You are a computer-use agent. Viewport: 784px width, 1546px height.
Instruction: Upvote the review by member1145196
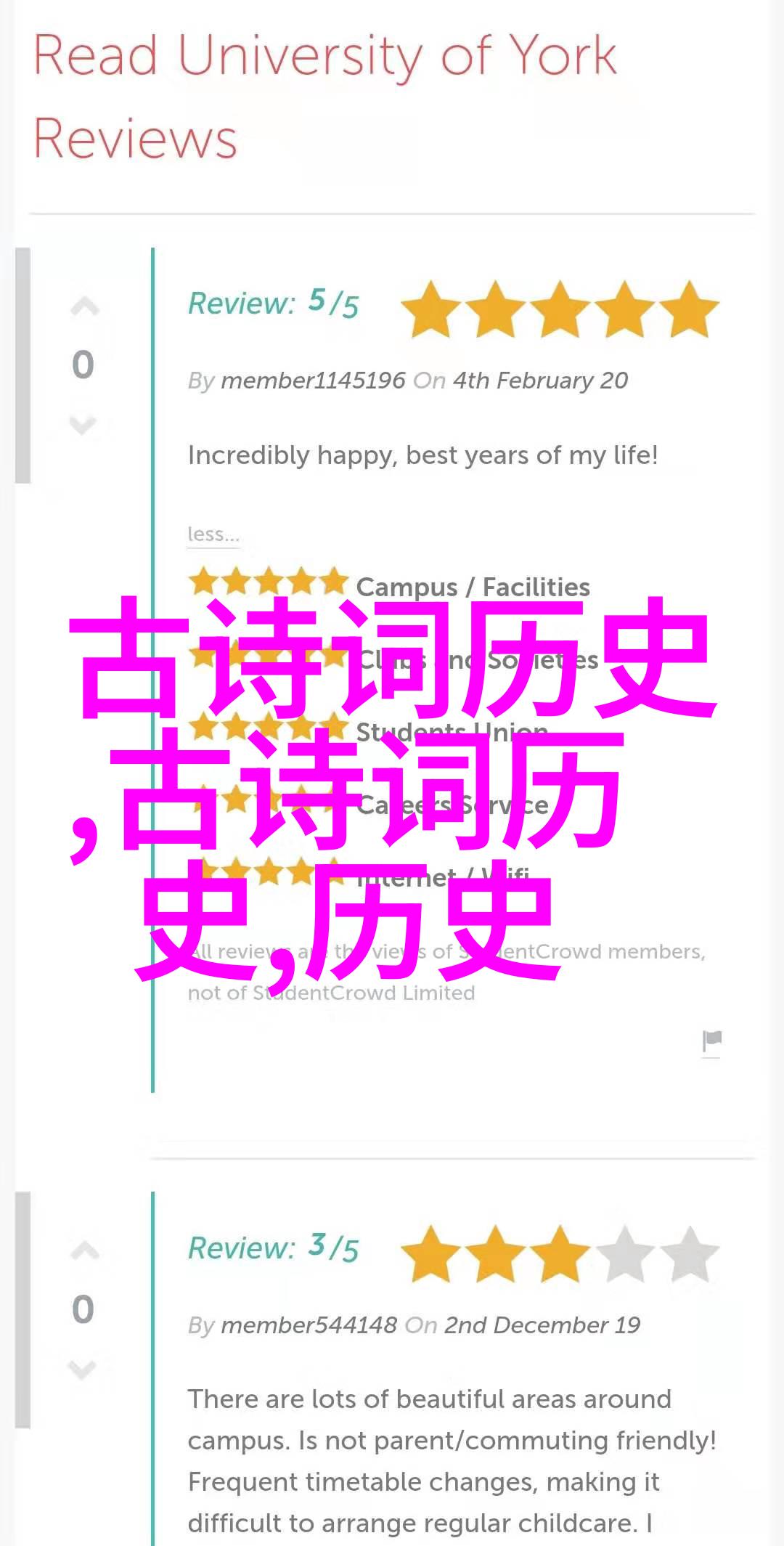tap(84, 308)
